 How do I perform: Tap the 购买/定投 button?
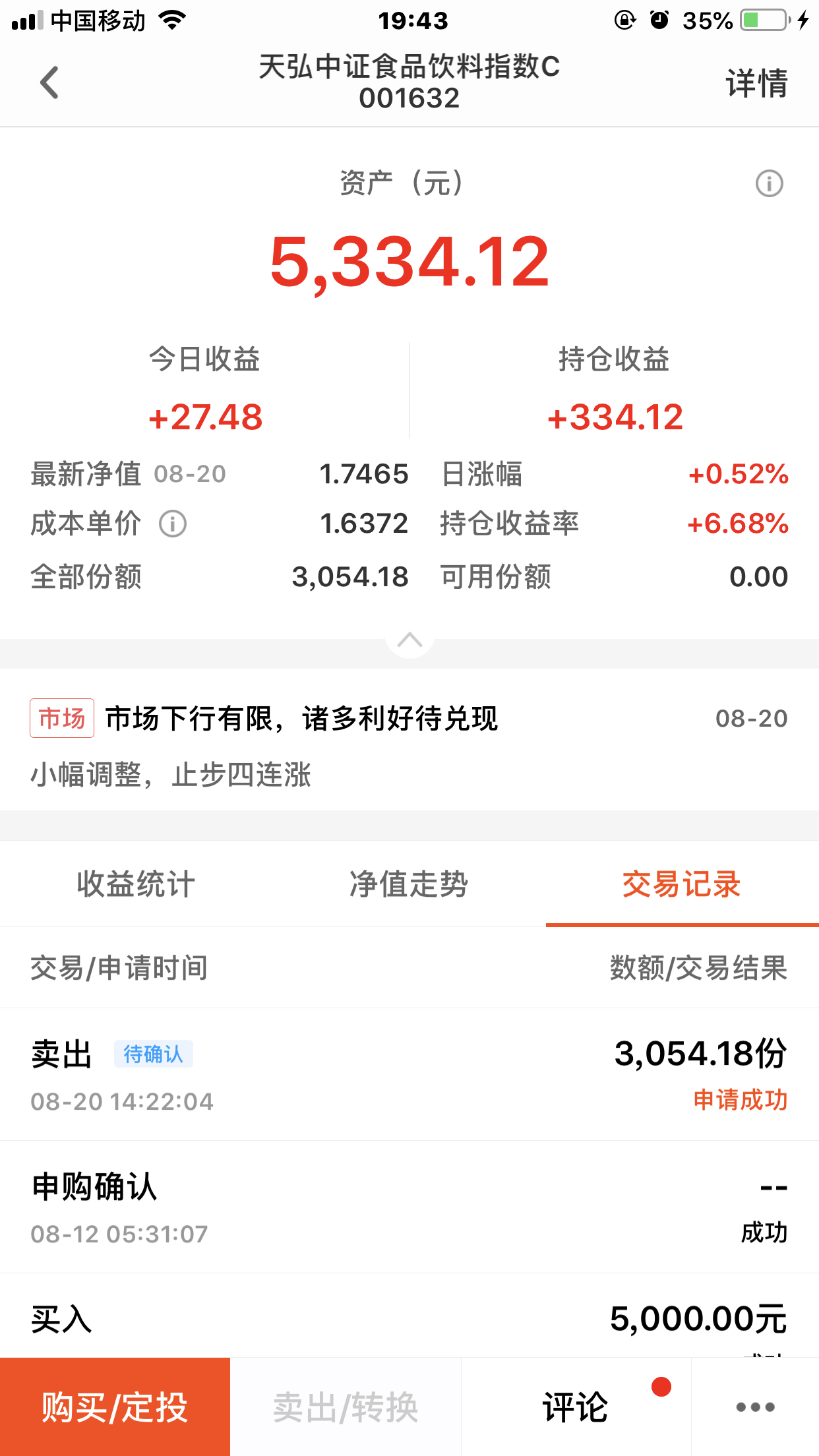[115, 1407]
